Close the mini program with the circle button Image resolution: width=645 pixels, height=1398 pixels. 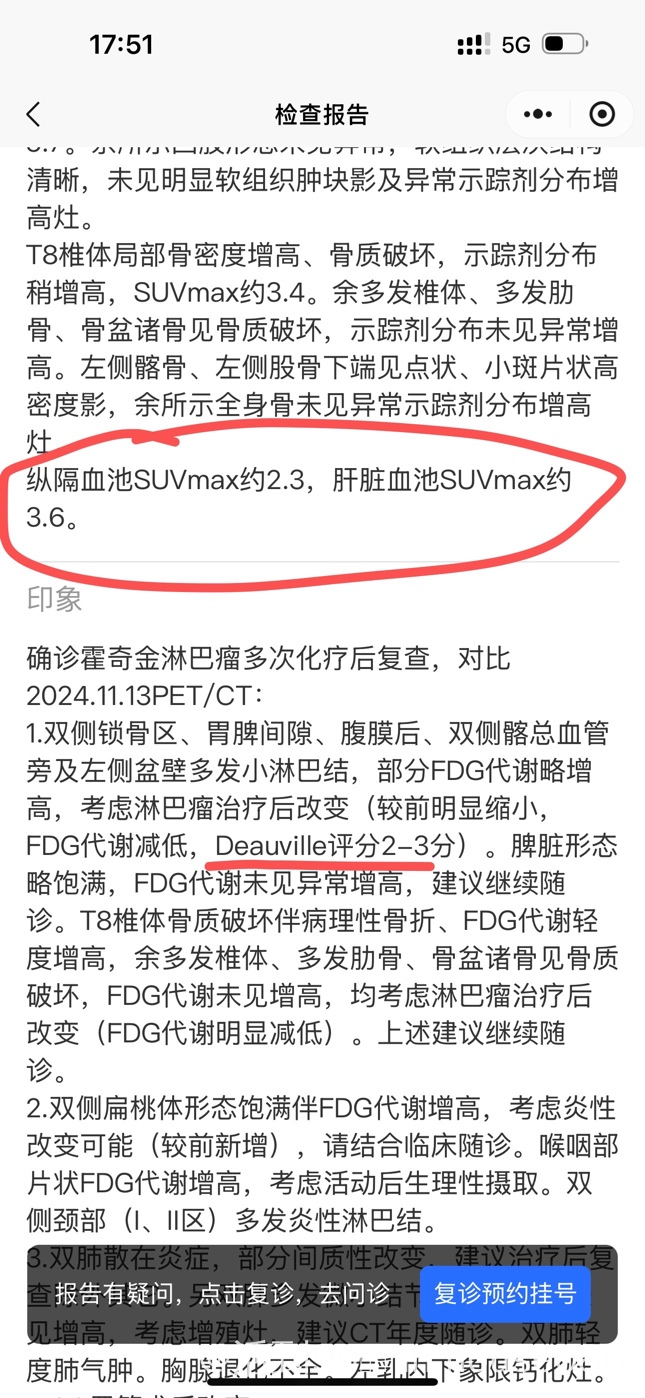tap(602, 114)
